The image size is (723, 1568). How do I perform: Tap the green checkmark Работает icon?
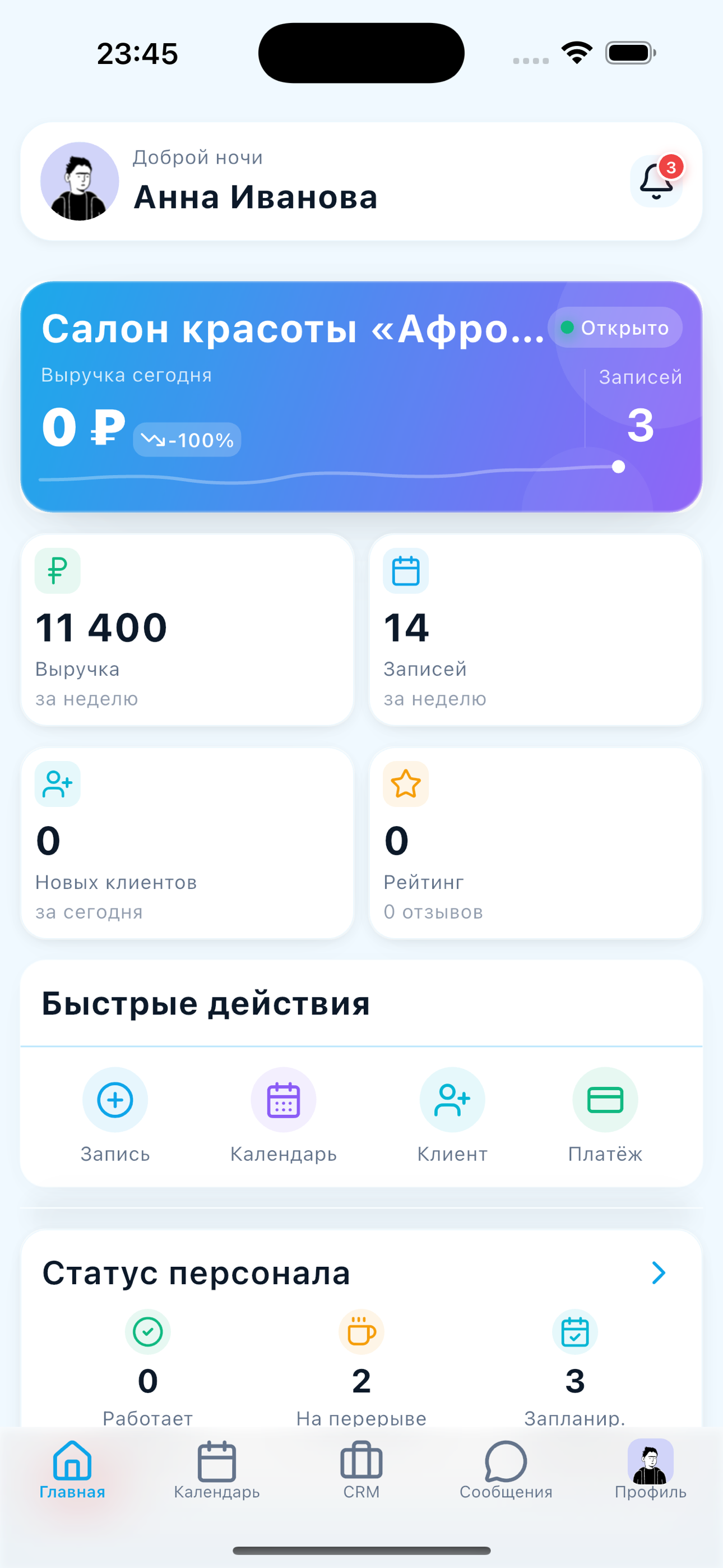[148, 1331]
